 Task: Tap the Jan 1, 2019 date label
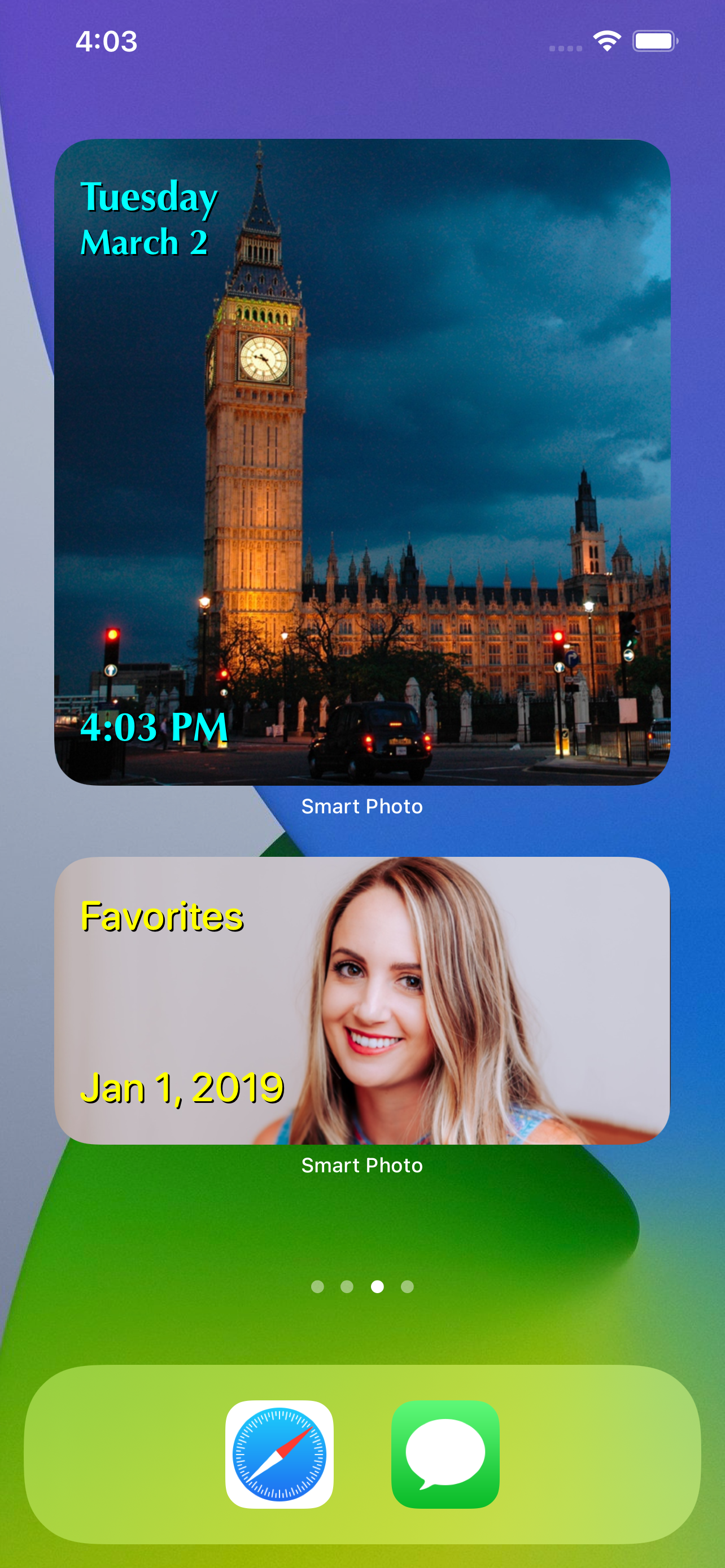coord(182,1089)
